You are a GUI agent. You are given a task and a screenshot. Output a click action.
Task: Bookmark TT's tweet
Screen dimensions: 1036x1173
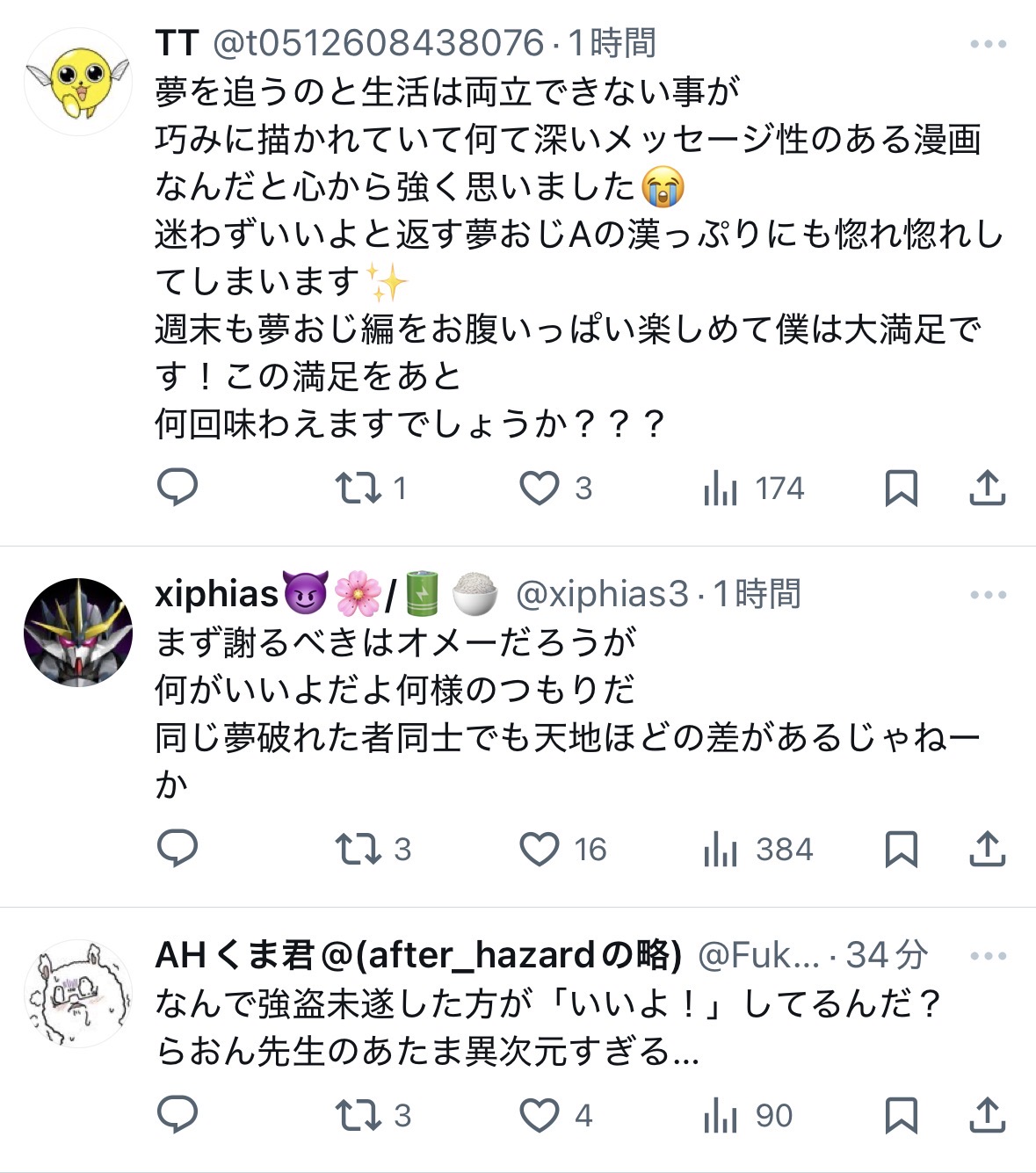pos(901,488)
